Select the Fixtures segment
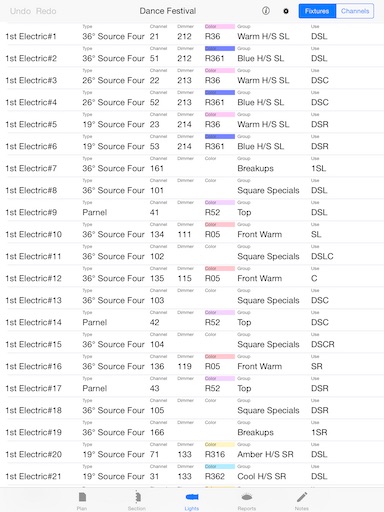The height and width of the screenshot is (512, 384). (x=317, y=11)
